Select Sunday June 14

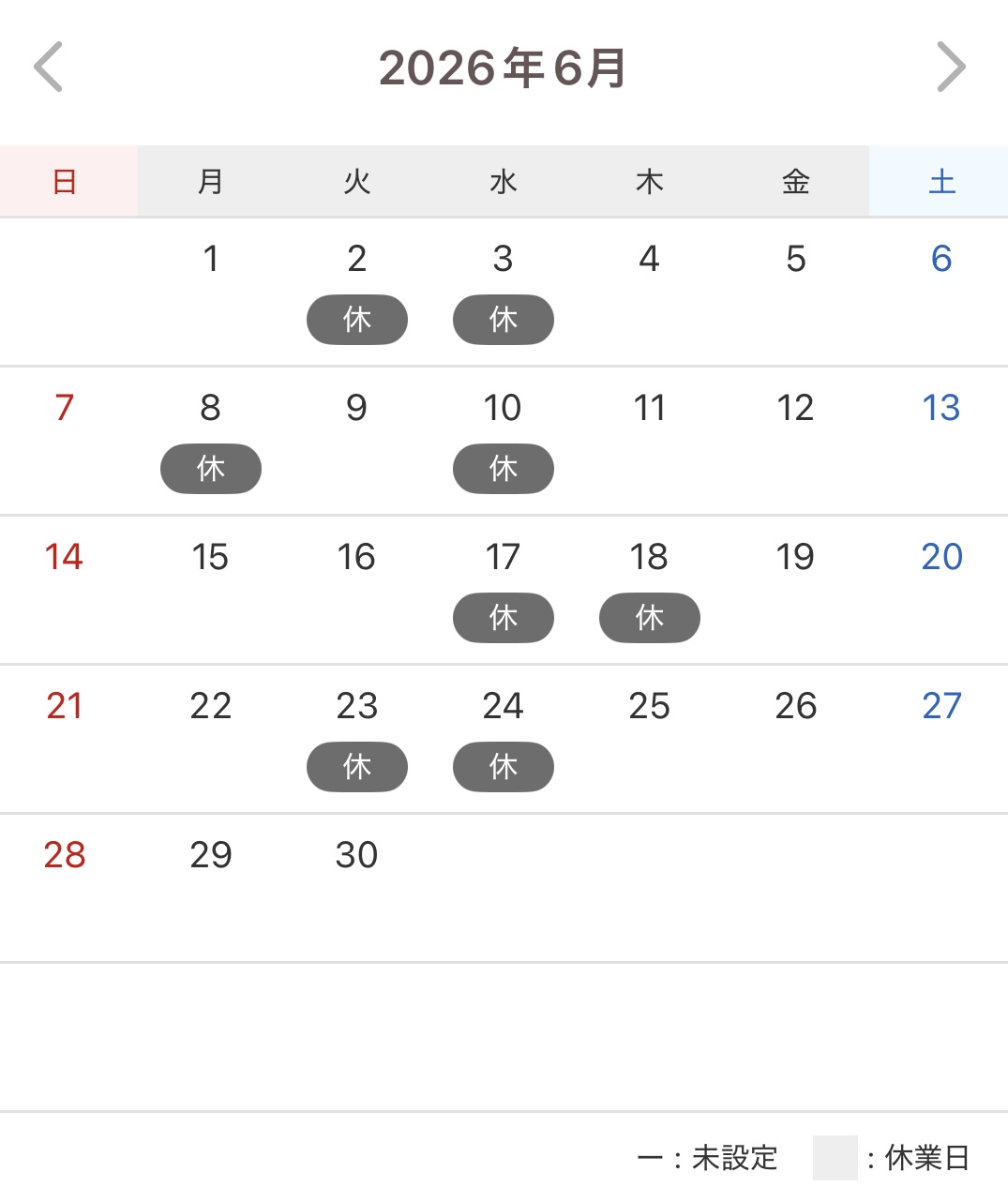(x=65, y=558)
